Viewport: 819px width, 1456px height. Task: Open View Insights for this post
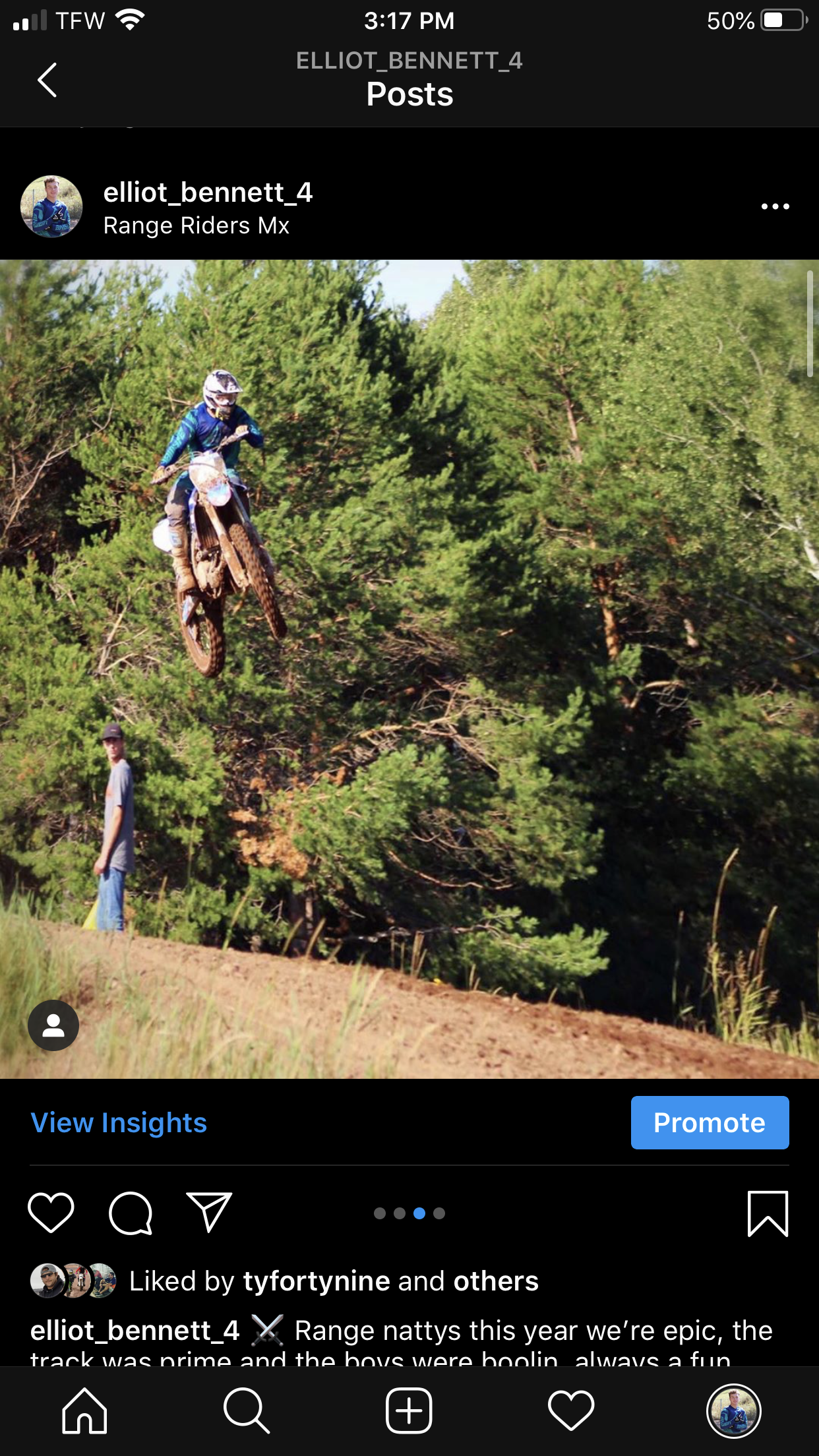(x=119, y=1122)
